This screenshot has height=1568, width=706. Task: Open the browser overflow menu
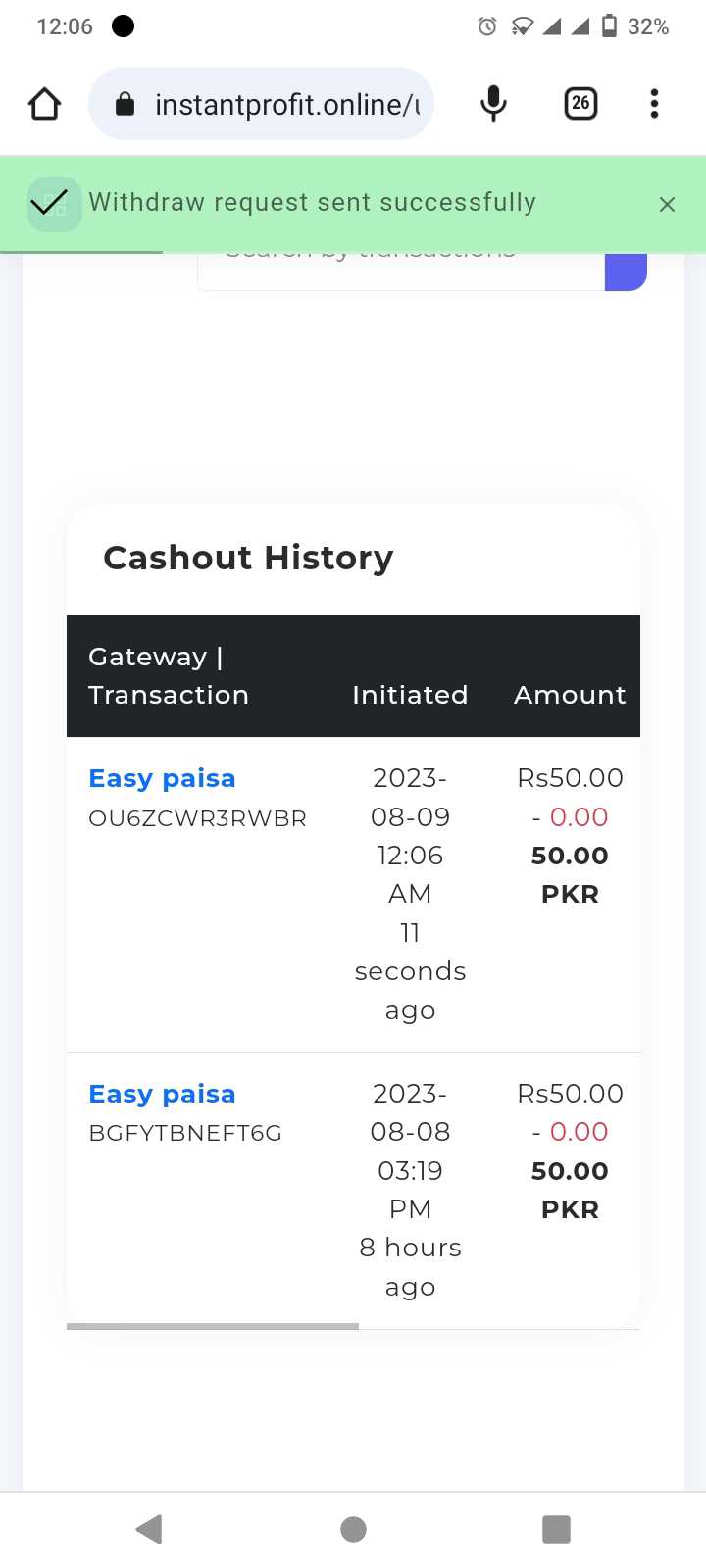click(x=654, y=104)
